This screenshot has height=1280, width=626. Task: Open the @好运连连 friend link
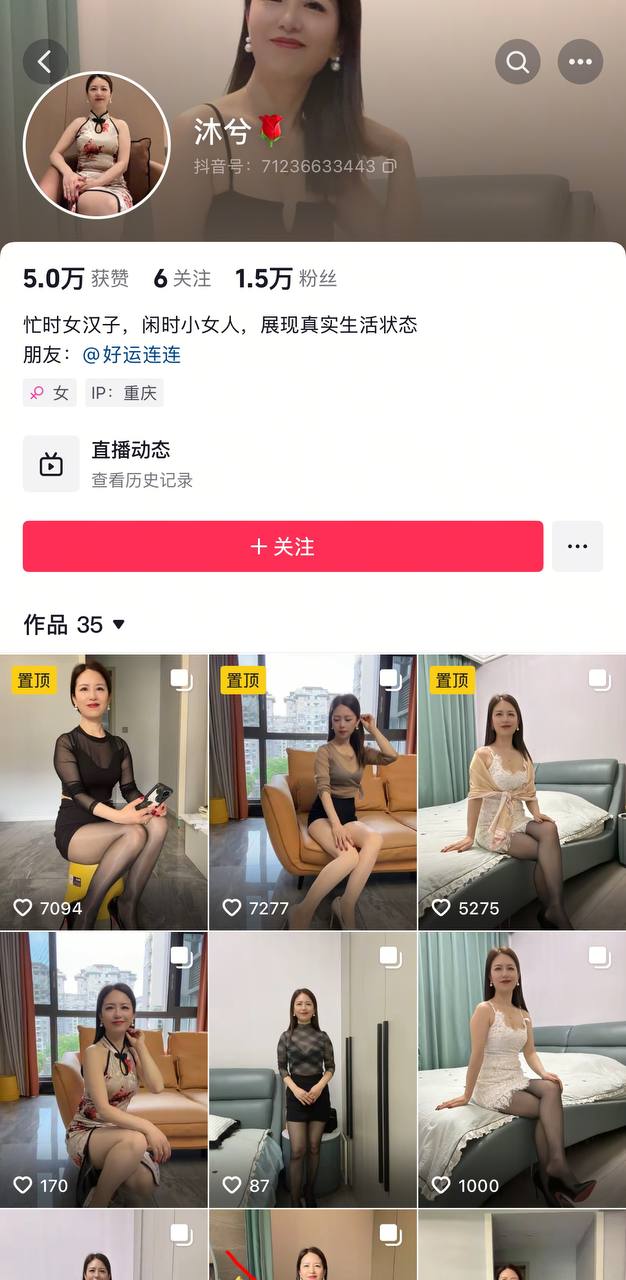[x=131, y=355]
